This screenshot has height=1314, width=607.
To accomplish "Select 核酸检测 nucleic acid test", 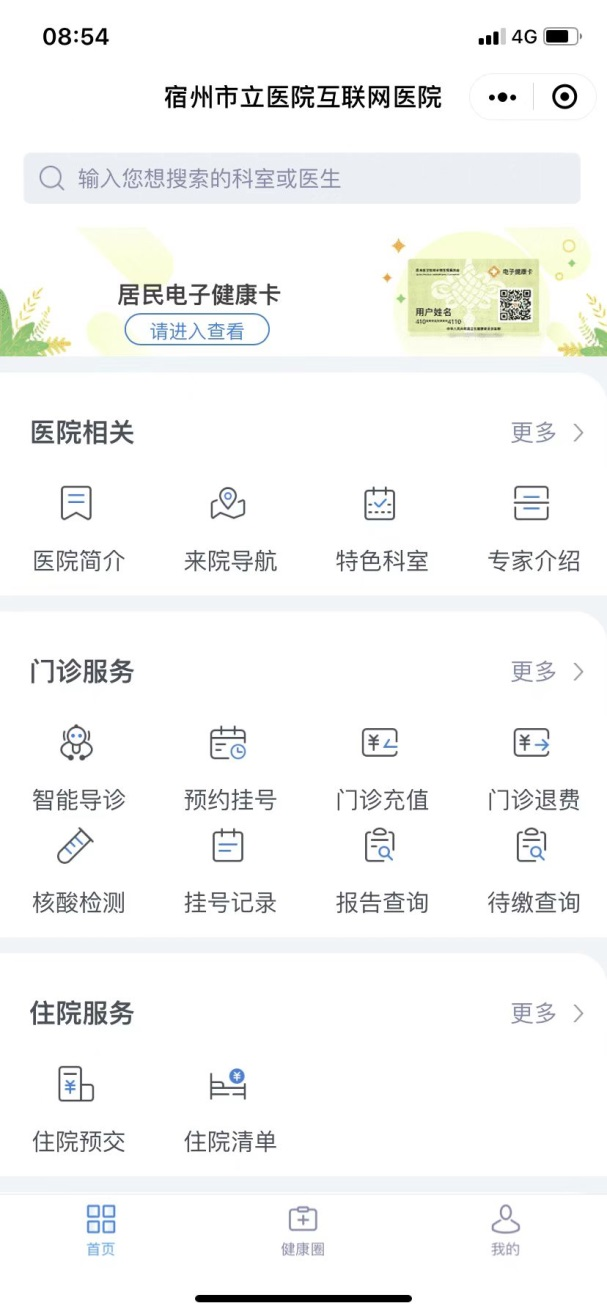I will [x=79, y=871].
